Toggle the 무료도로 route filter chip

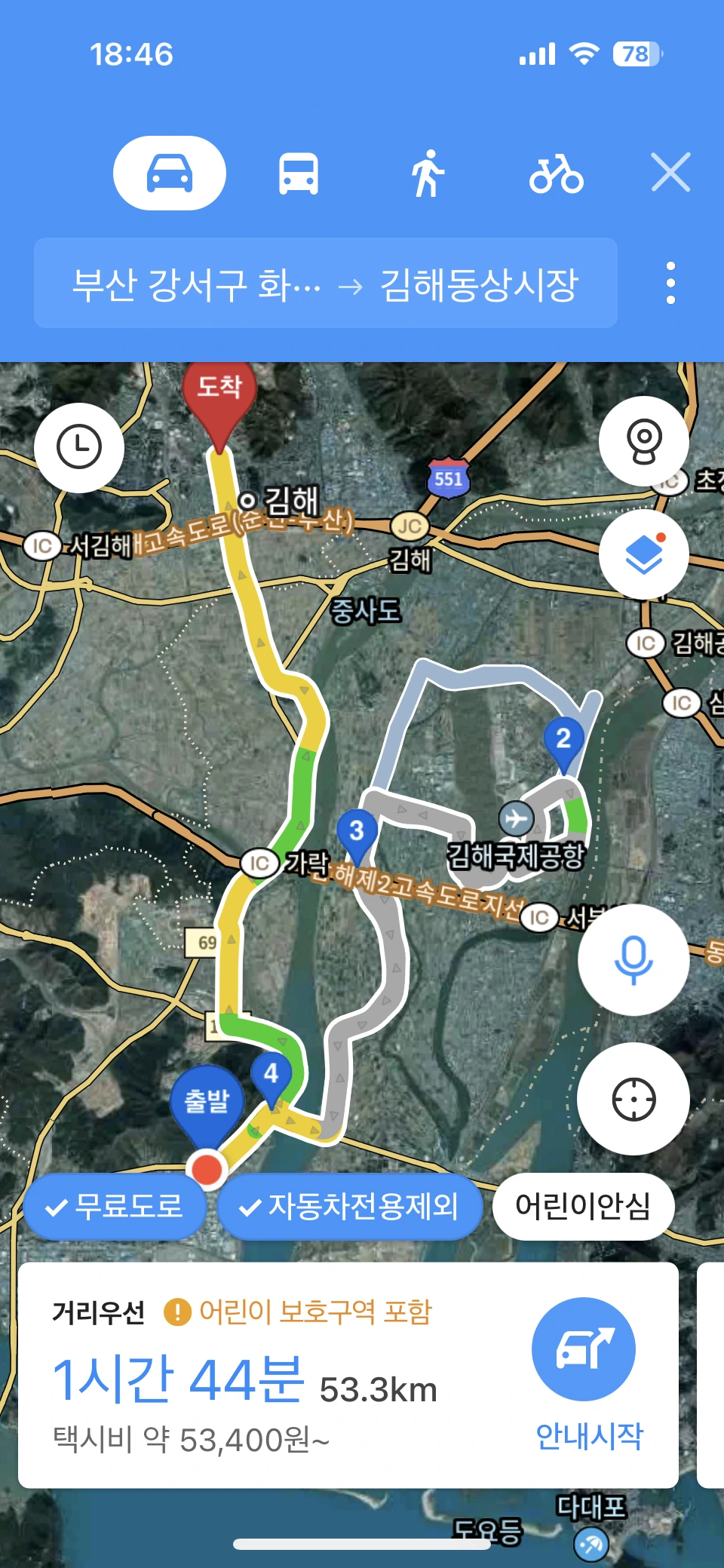tap(115, 1207)
